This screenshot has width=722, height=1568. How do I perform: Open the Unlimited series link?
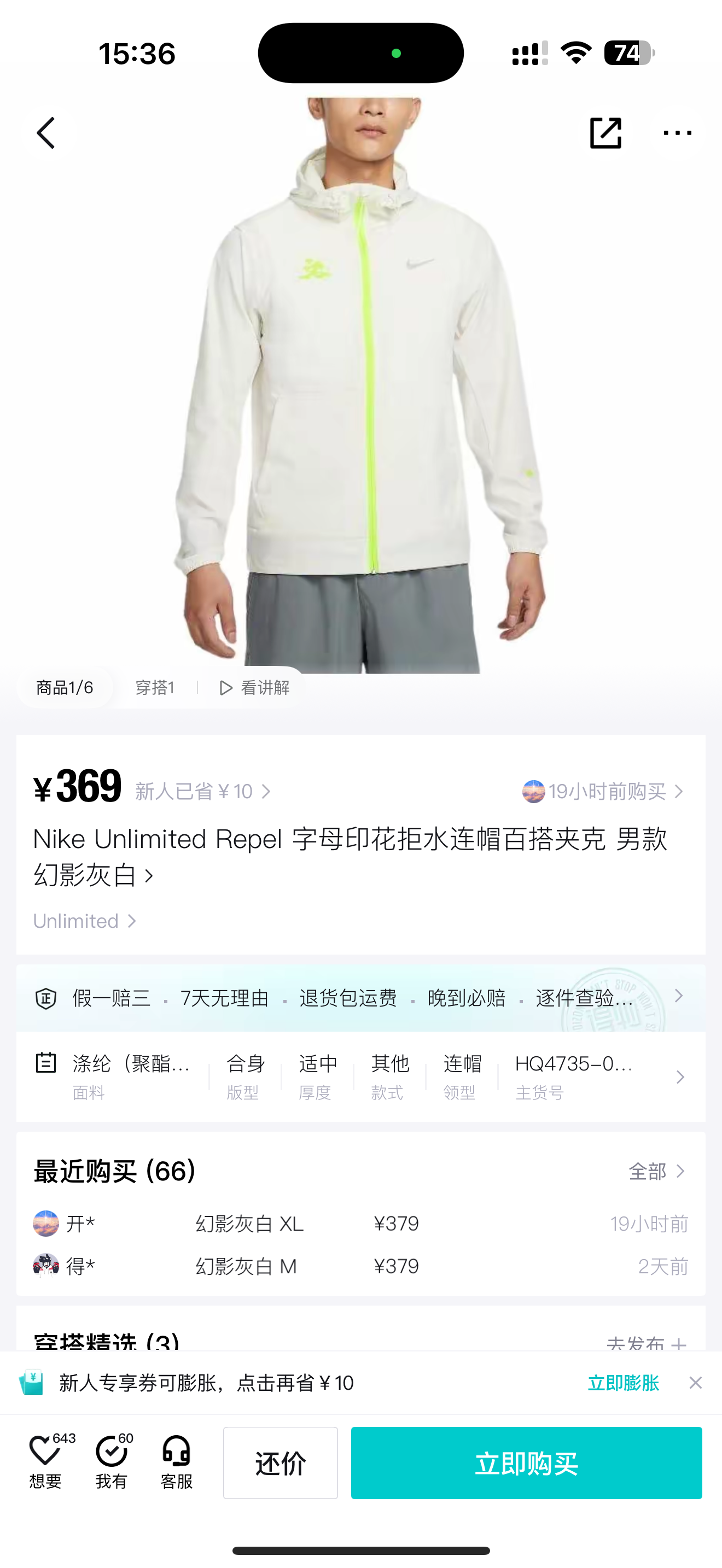[84, 921]
